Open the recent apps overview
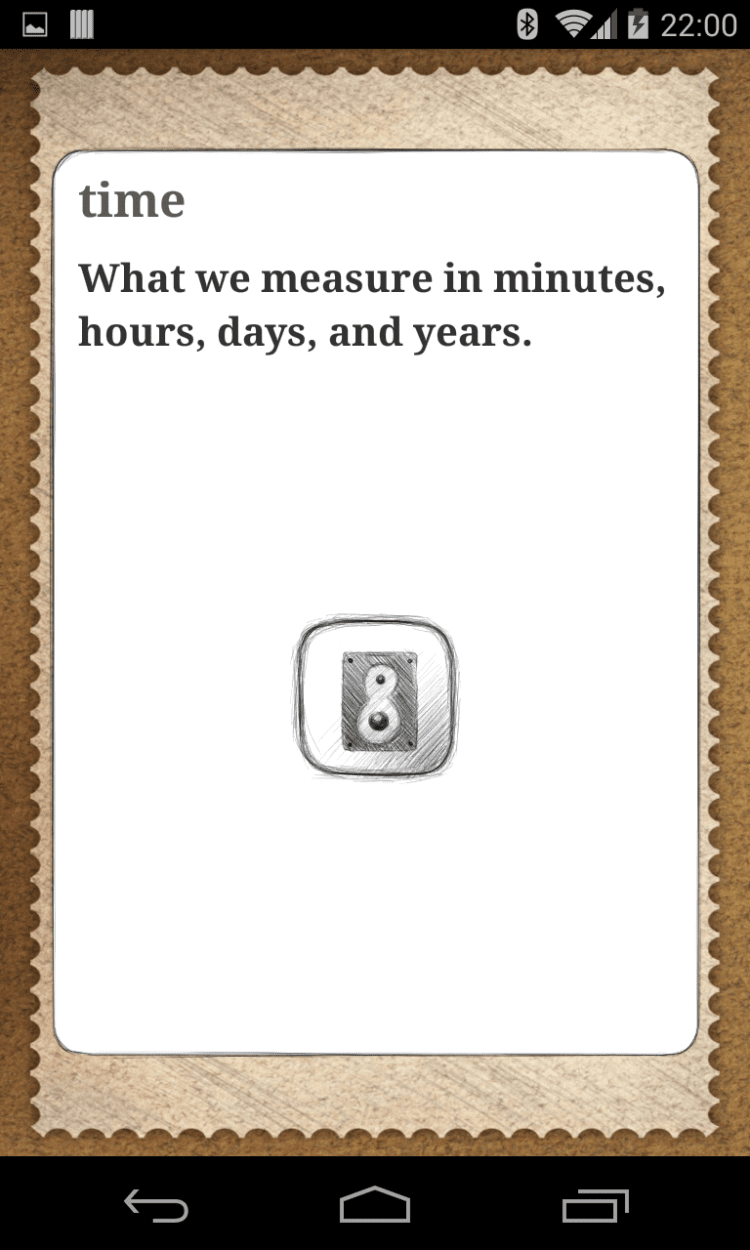Viewport: 750px width, 1250px height. (594, 1206)
